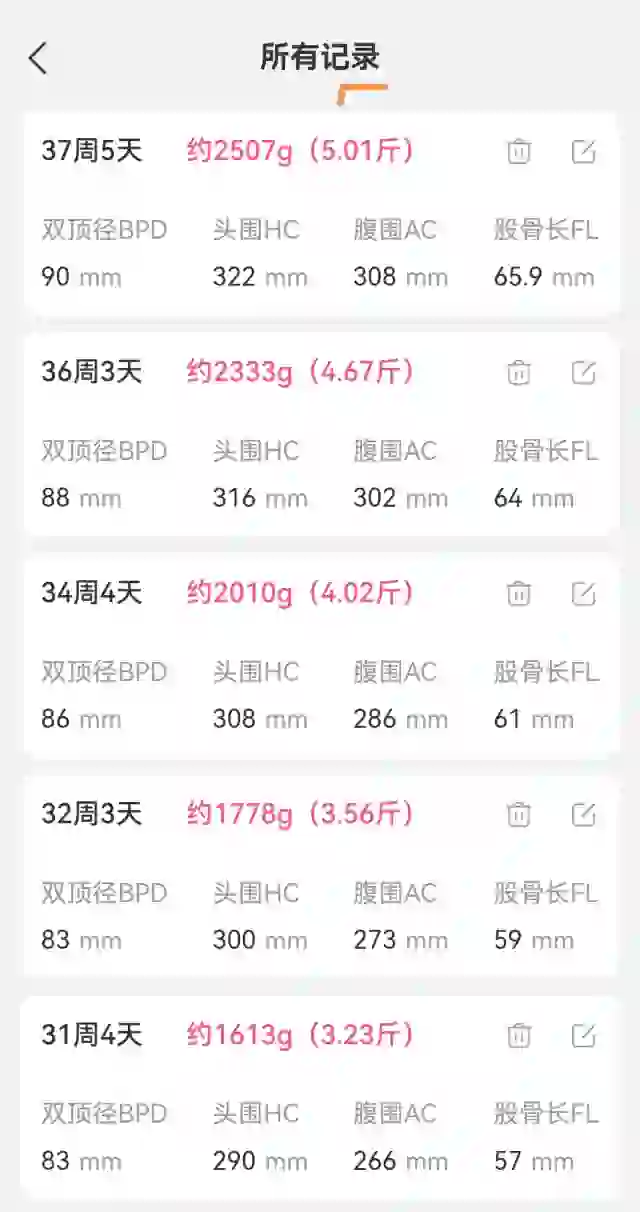Edit the 34周4天 record
The height and width of the screenshot is (1212, 640).
(584, 594)
